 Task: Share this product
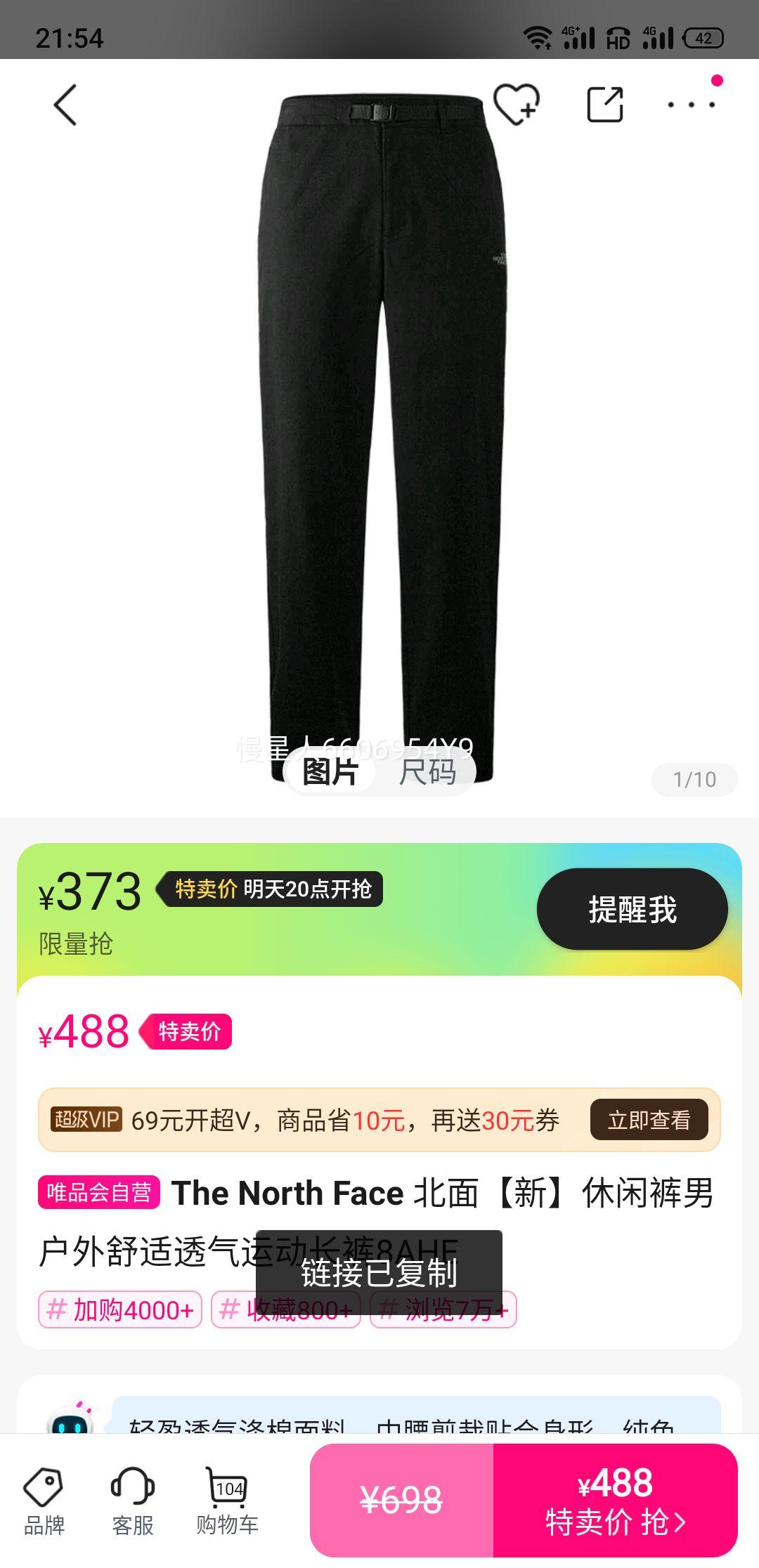605,105
